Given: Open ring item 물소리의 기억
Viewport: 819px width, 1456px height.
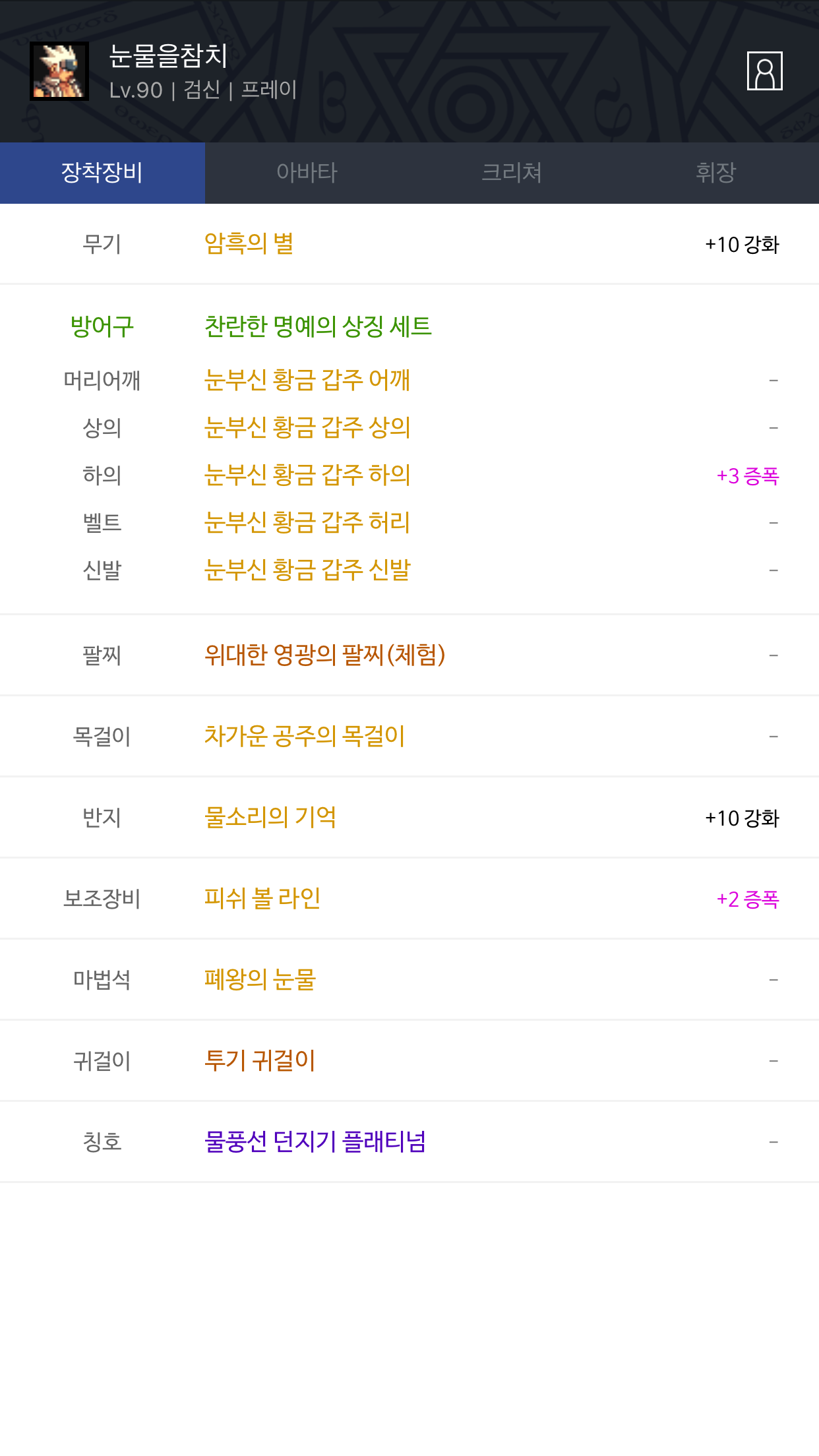Looking at the screenshot, I should click(270, 817).
